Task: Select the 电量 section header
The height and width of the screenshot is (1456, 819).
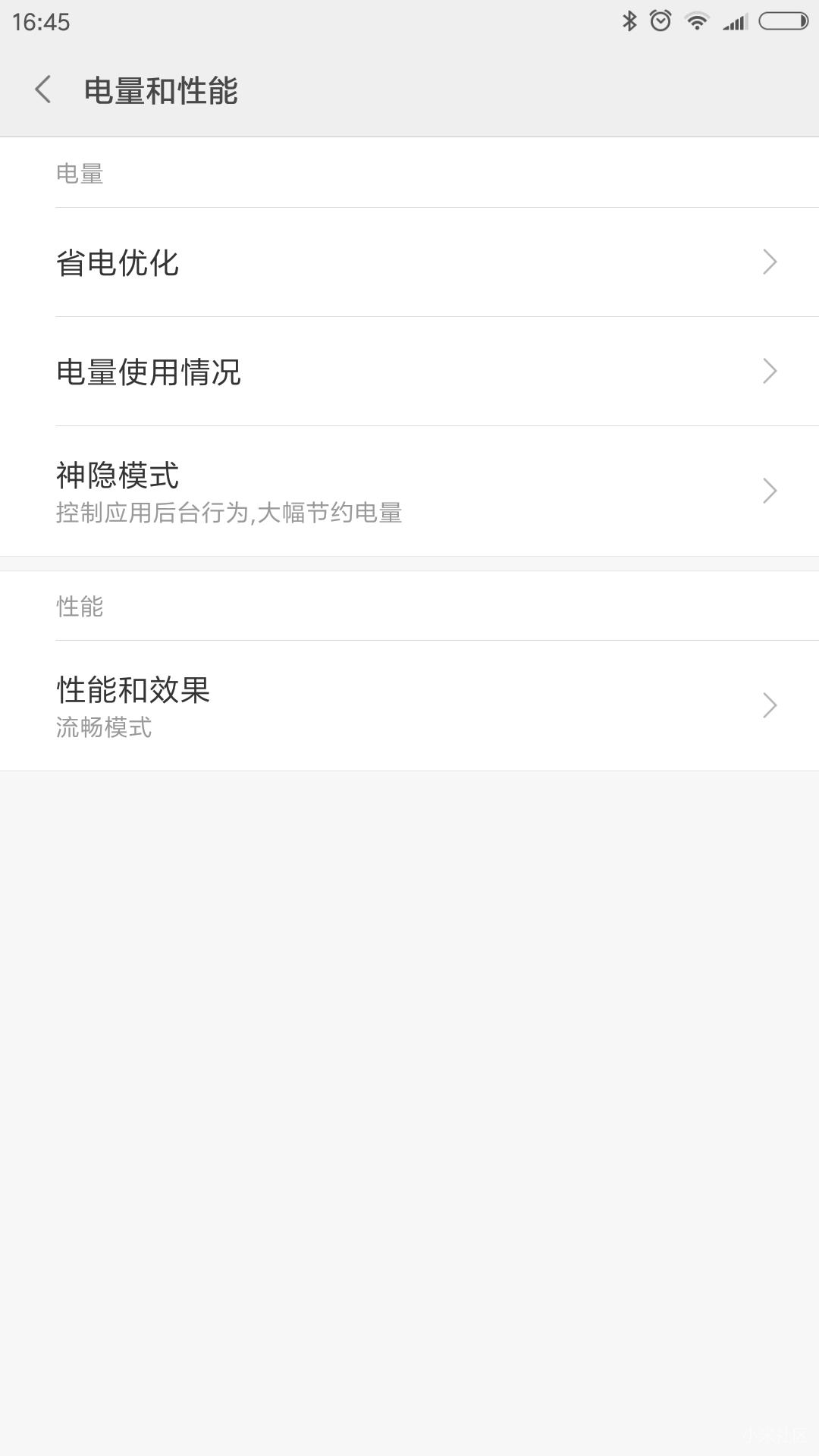Action: pos(80,173)
